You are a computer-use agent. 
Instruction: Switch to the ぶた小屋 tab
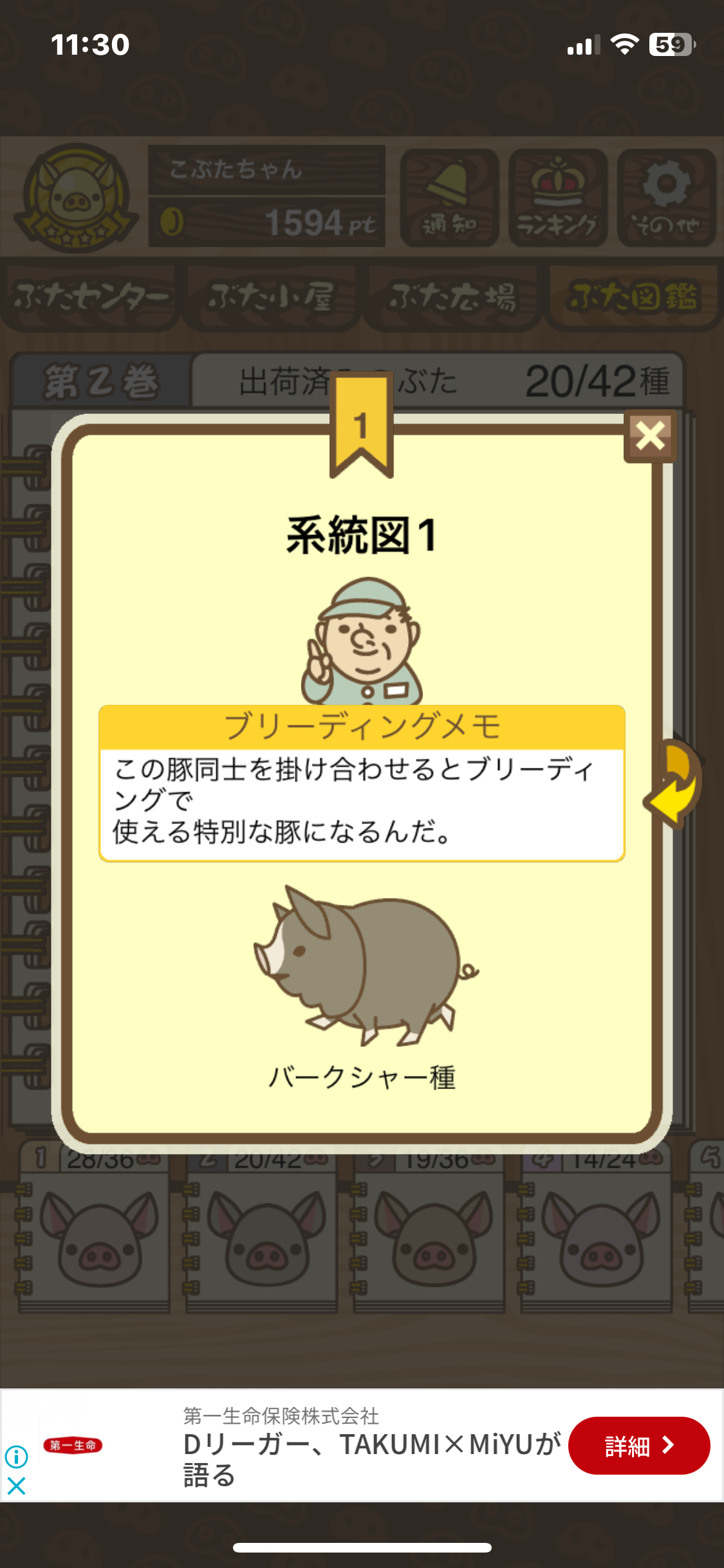pyautogui.click(x=272, y=297)
